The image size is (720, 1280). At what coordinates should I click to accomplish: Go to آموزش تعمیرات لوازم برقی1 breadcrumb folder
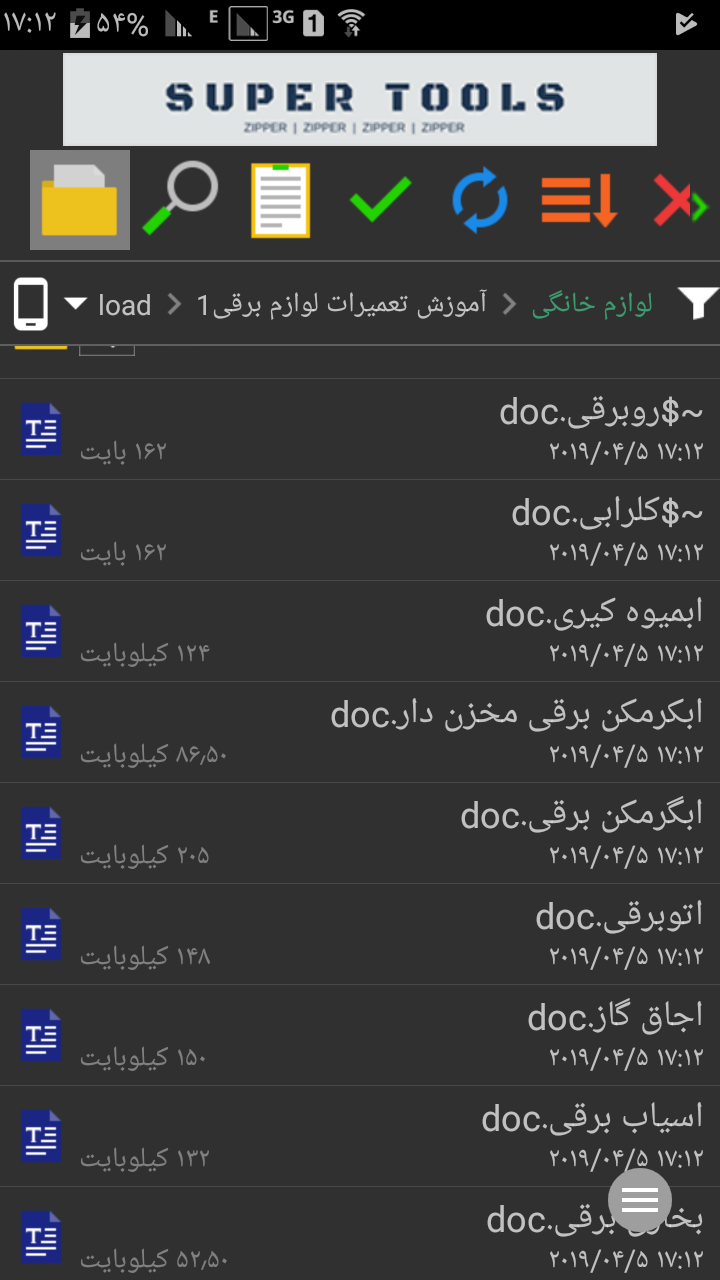341,305
